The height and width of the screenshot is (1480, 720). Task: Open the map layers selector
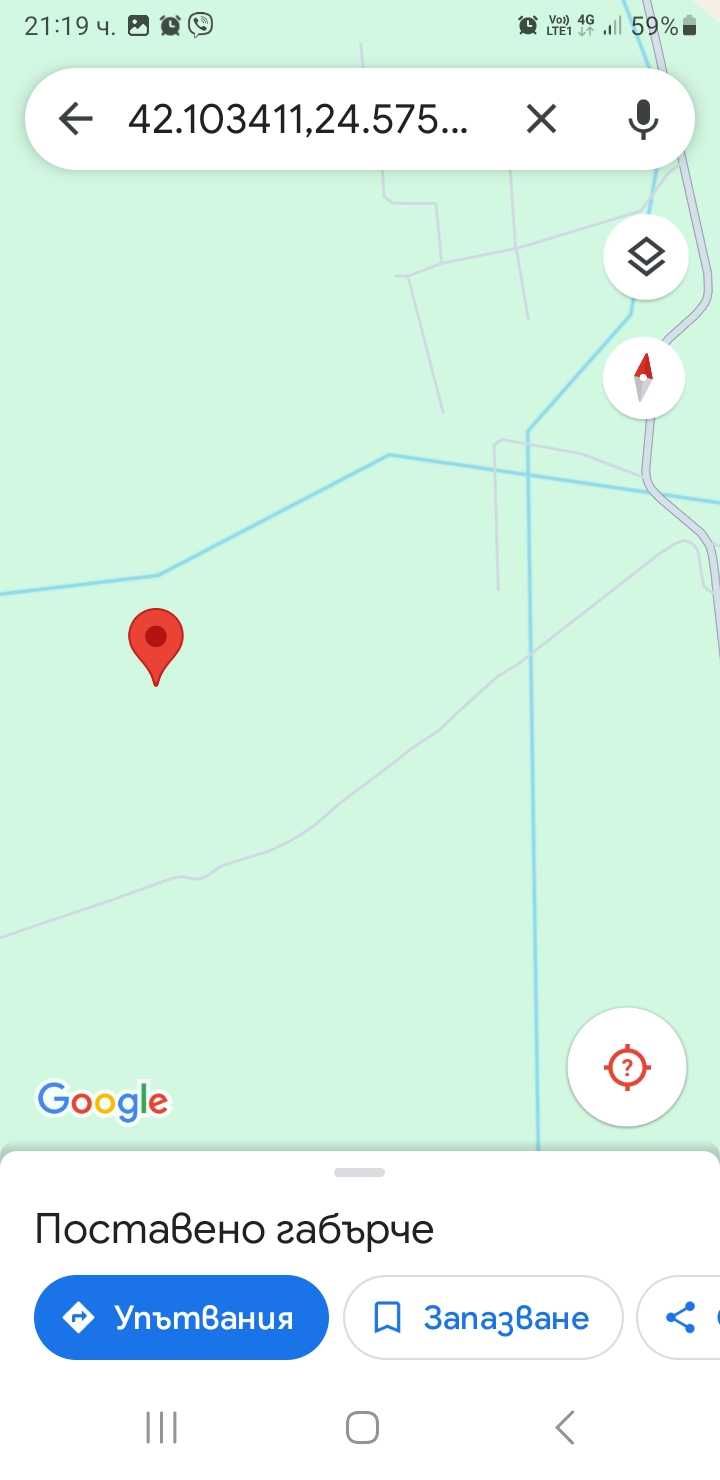click(x=646, y=257)
